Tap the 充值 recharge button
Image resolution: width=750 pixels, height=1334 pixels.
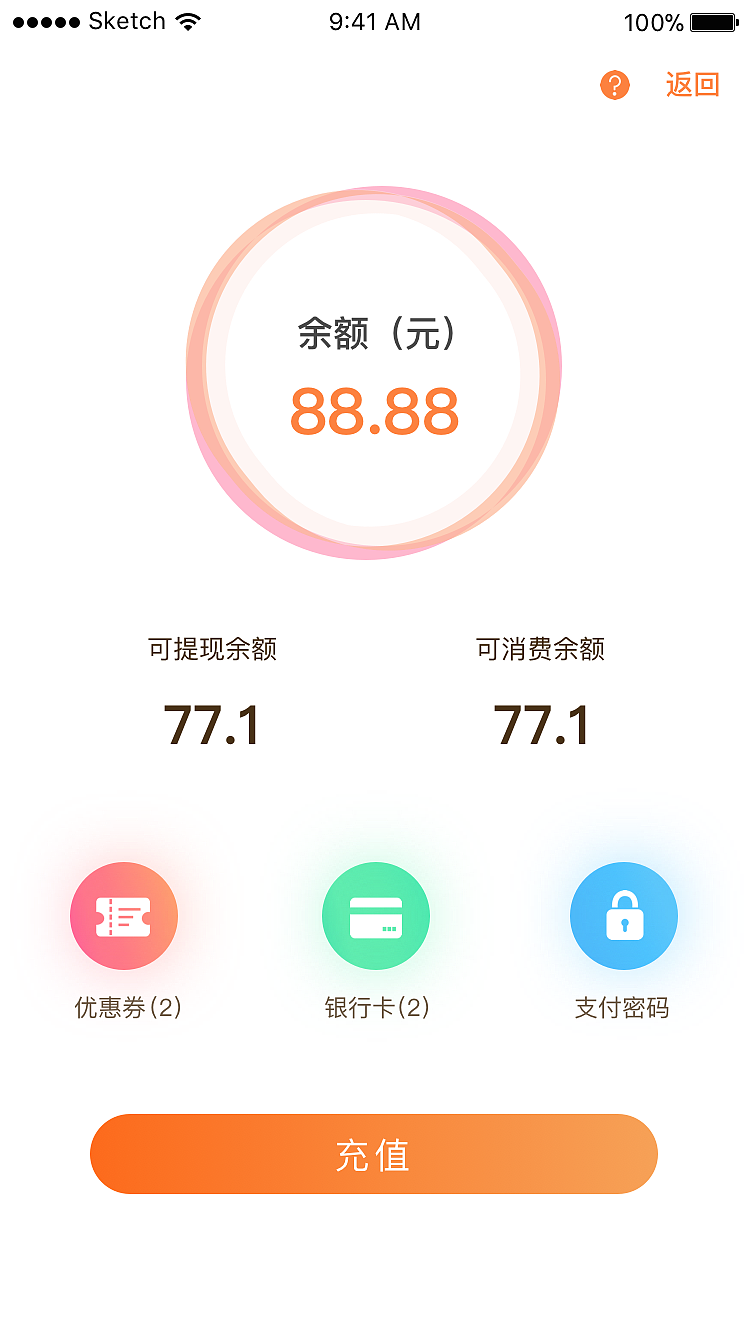[375, 1155]
